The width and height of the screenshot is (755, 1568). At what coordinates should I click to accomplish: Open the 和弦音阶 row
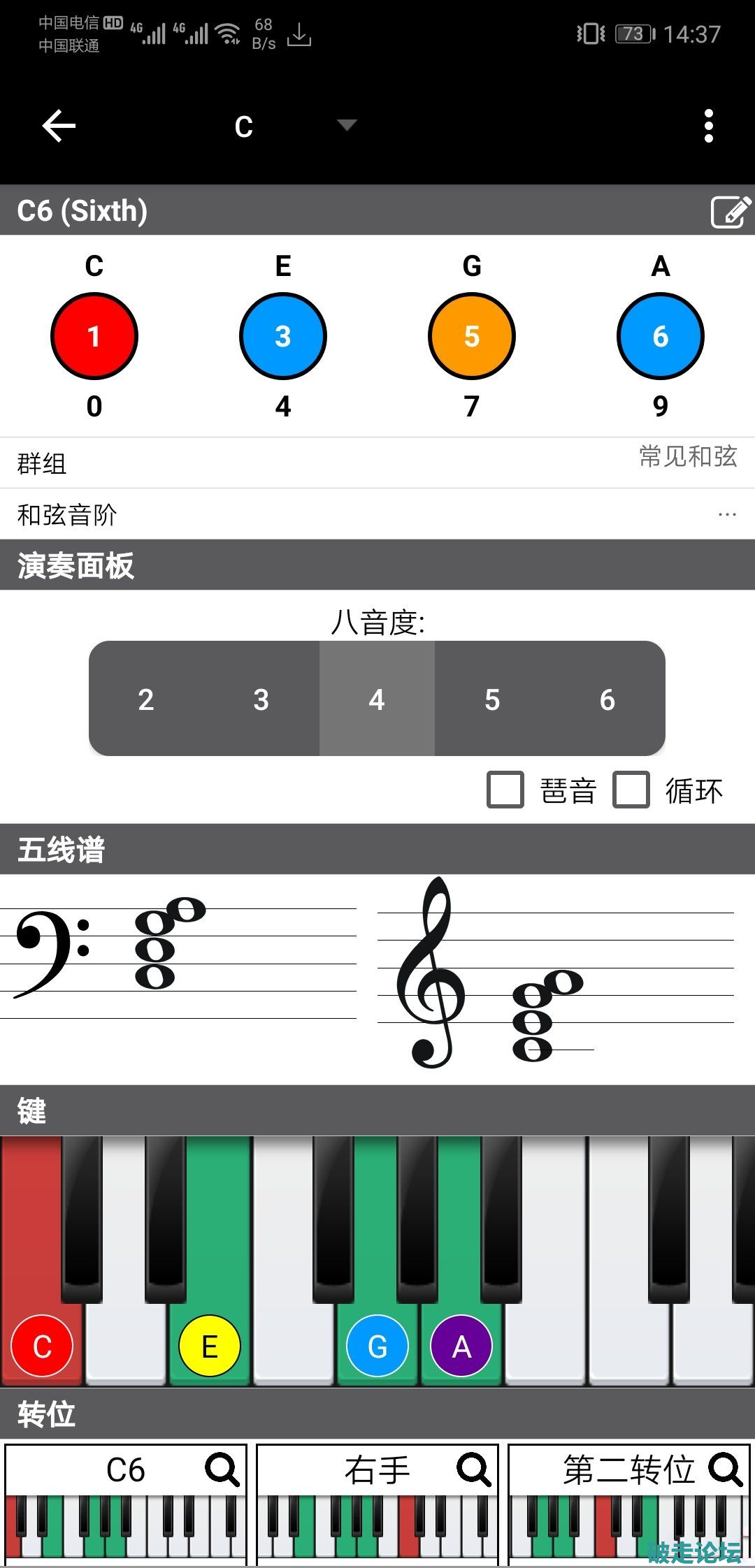tap(377, 514)
